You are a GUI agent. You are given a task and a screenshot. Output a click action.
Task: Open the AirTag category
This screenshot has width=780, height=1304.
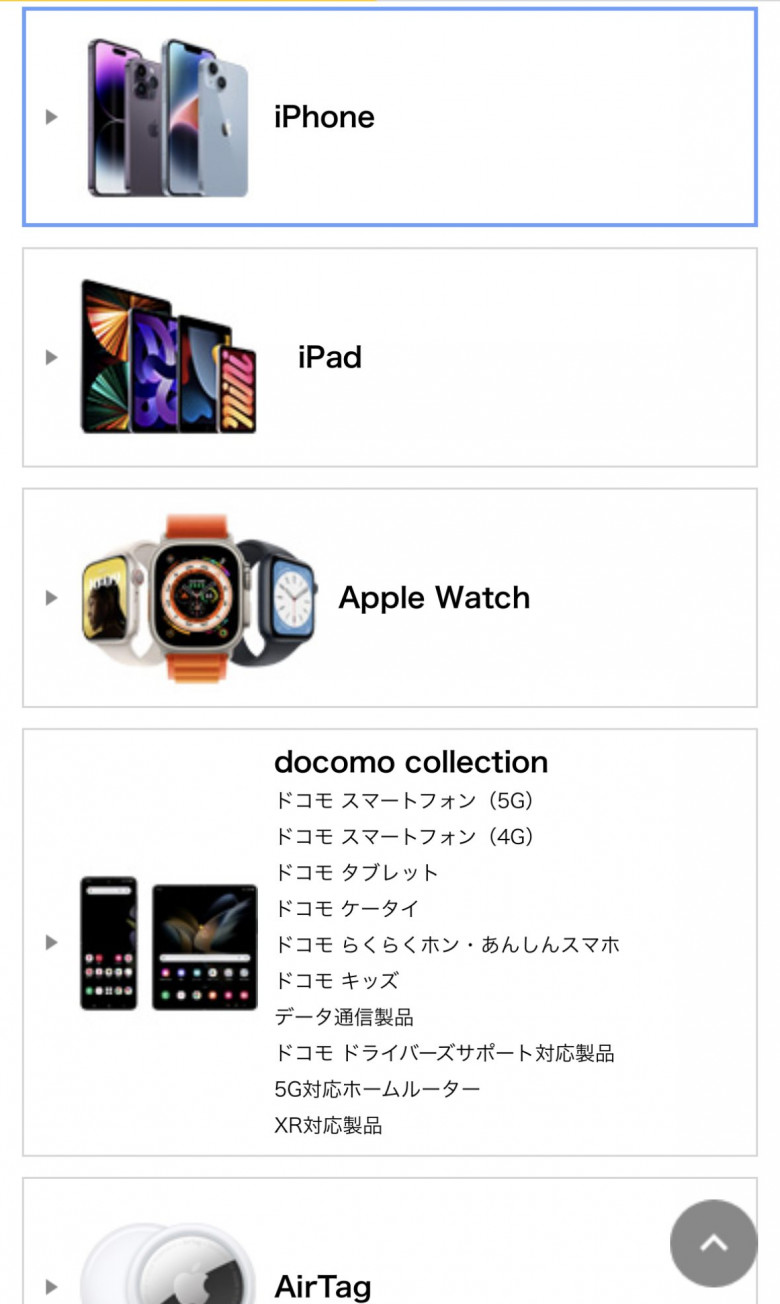click(322, 1285)
